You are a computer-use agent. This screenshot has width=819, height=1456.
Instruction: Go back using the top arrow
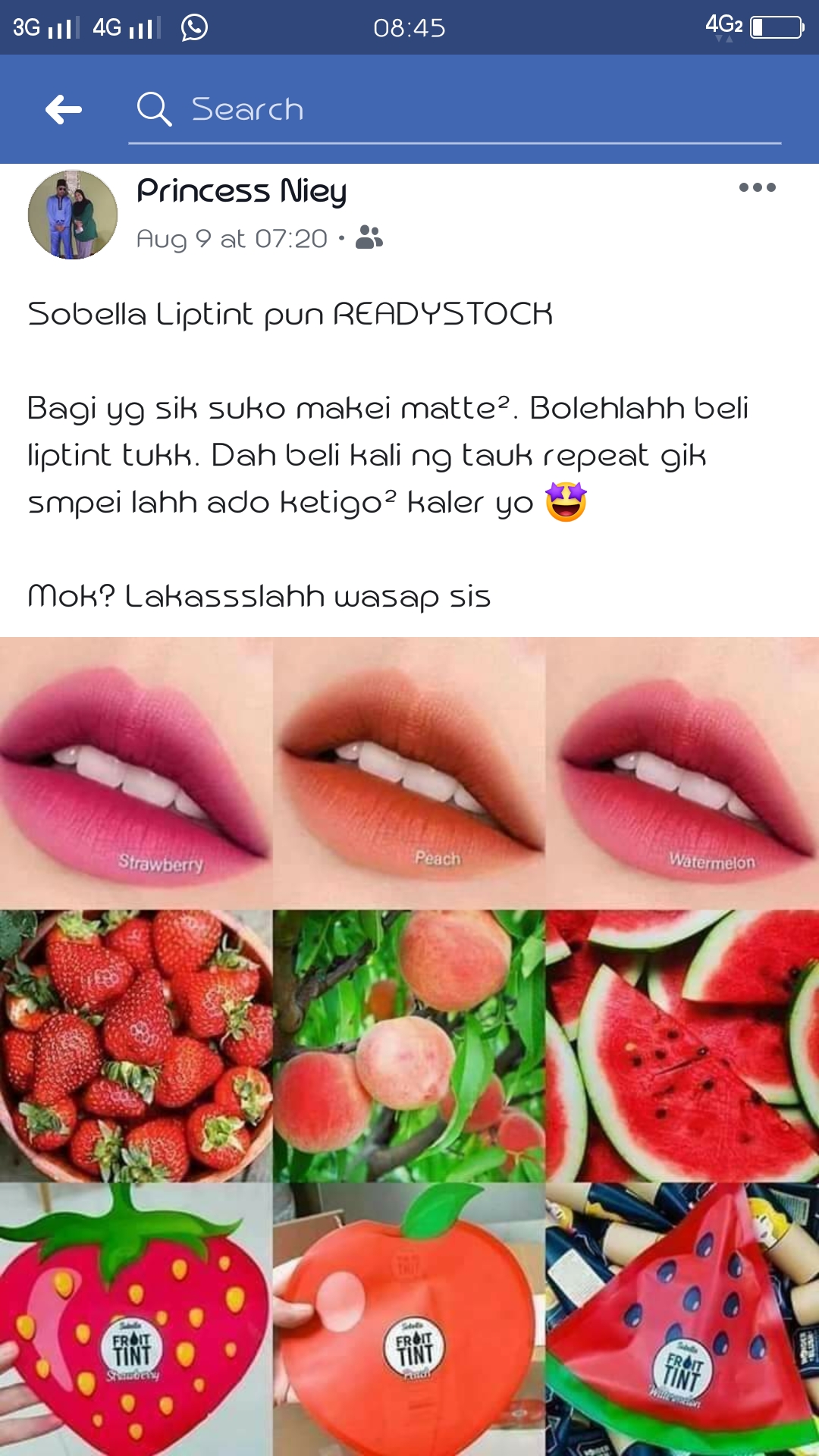click(x=64, y=110)
